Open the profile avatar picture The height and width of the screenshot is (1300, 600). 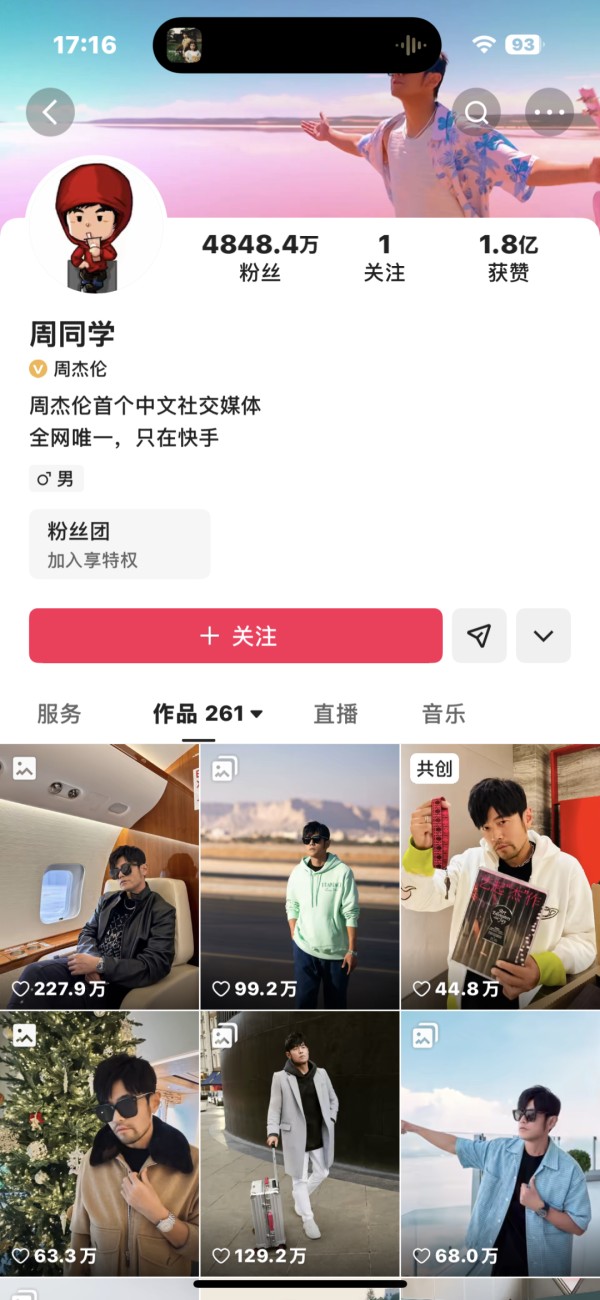point(96,226)
